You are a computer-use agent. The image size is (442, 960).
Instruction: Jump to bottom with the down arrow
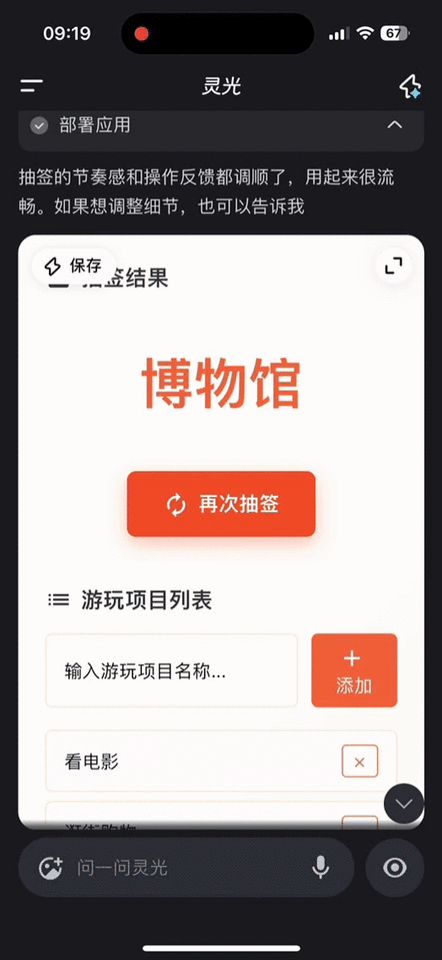coord(404,804)
